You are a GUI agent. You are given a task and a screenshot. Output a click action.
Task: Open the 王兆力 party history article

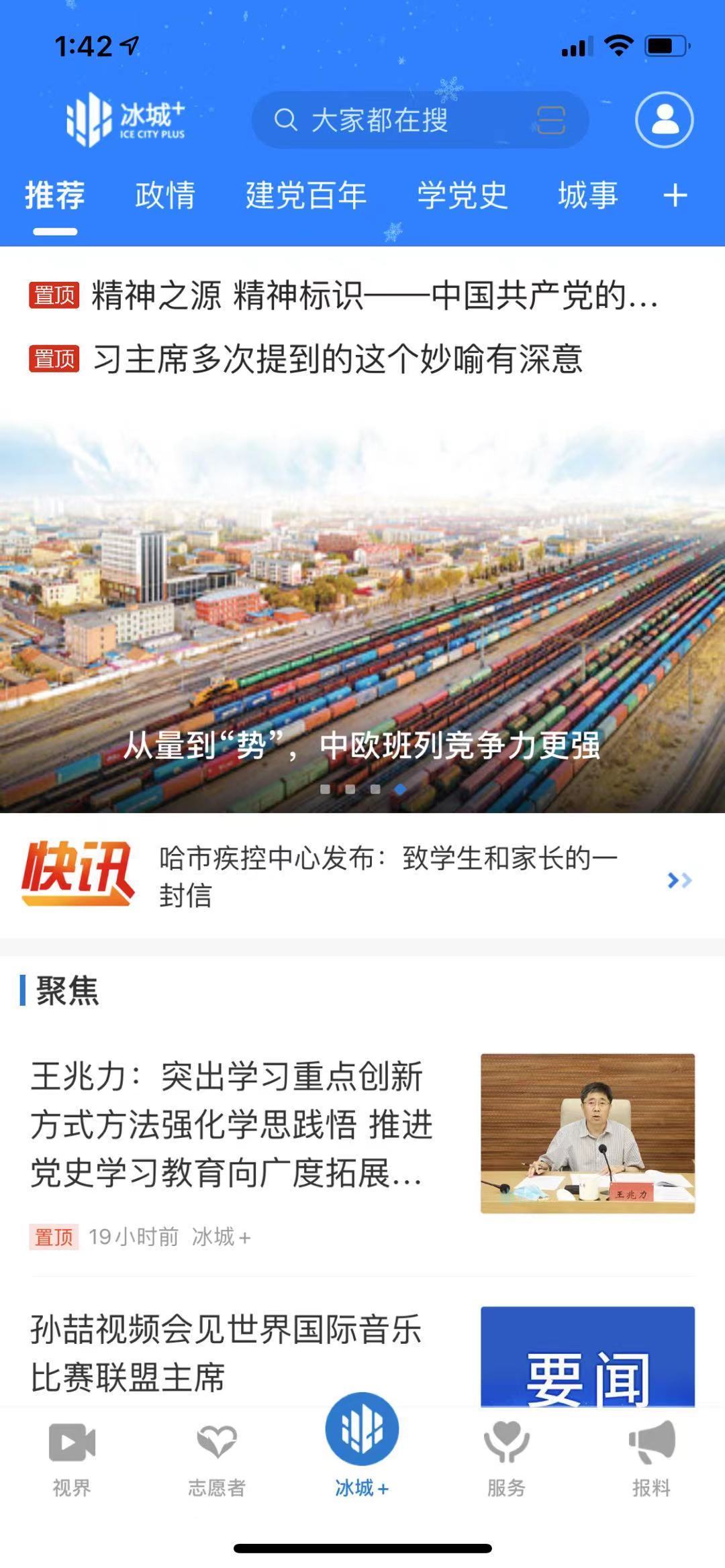[x=232, y=1125]
